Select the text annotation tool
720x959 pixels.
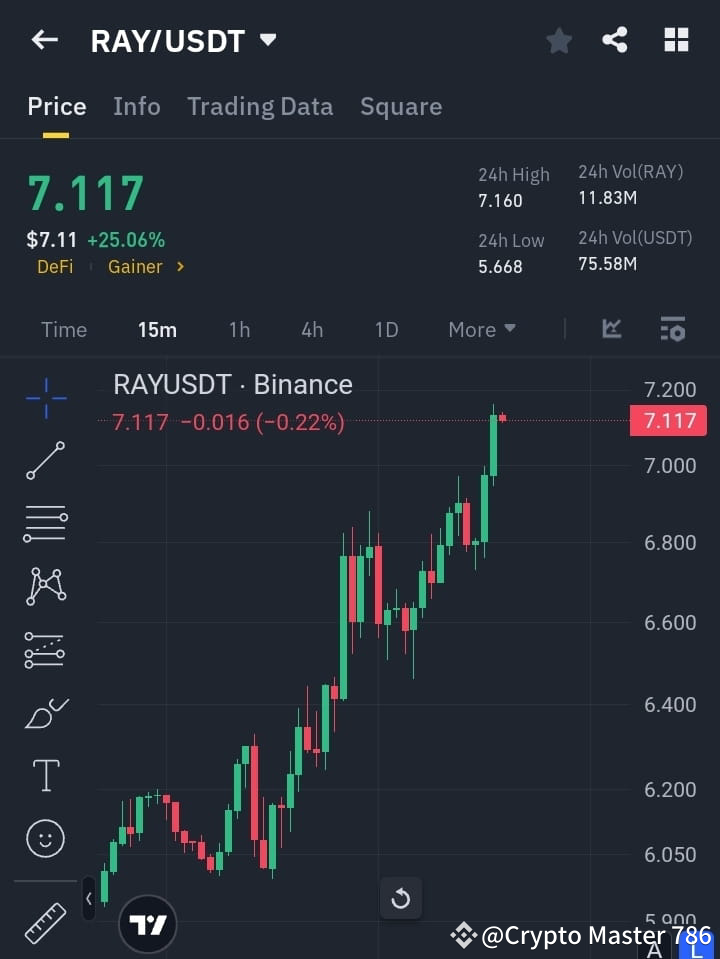pyautogui.click(x=45, y=774)
